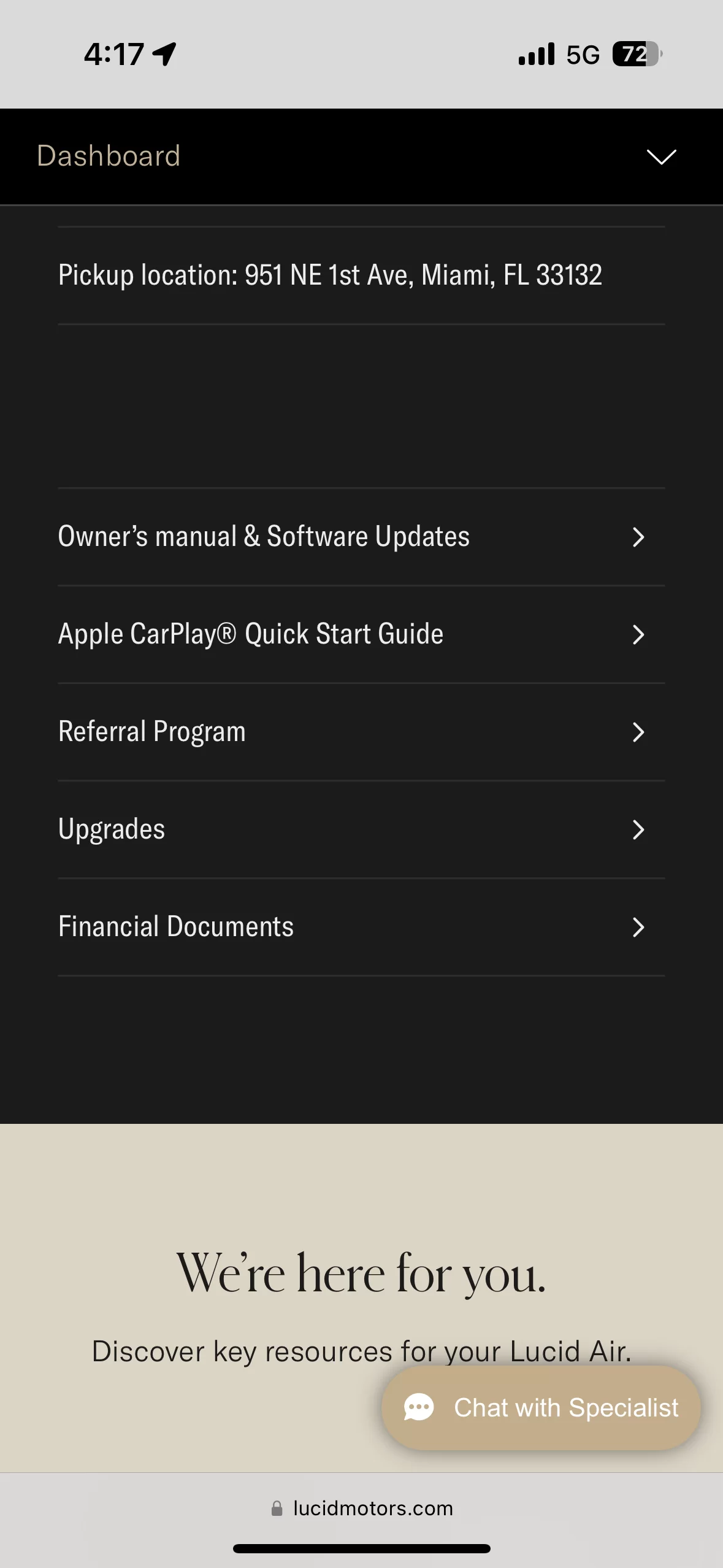View the Referral Program

[361, 732]
